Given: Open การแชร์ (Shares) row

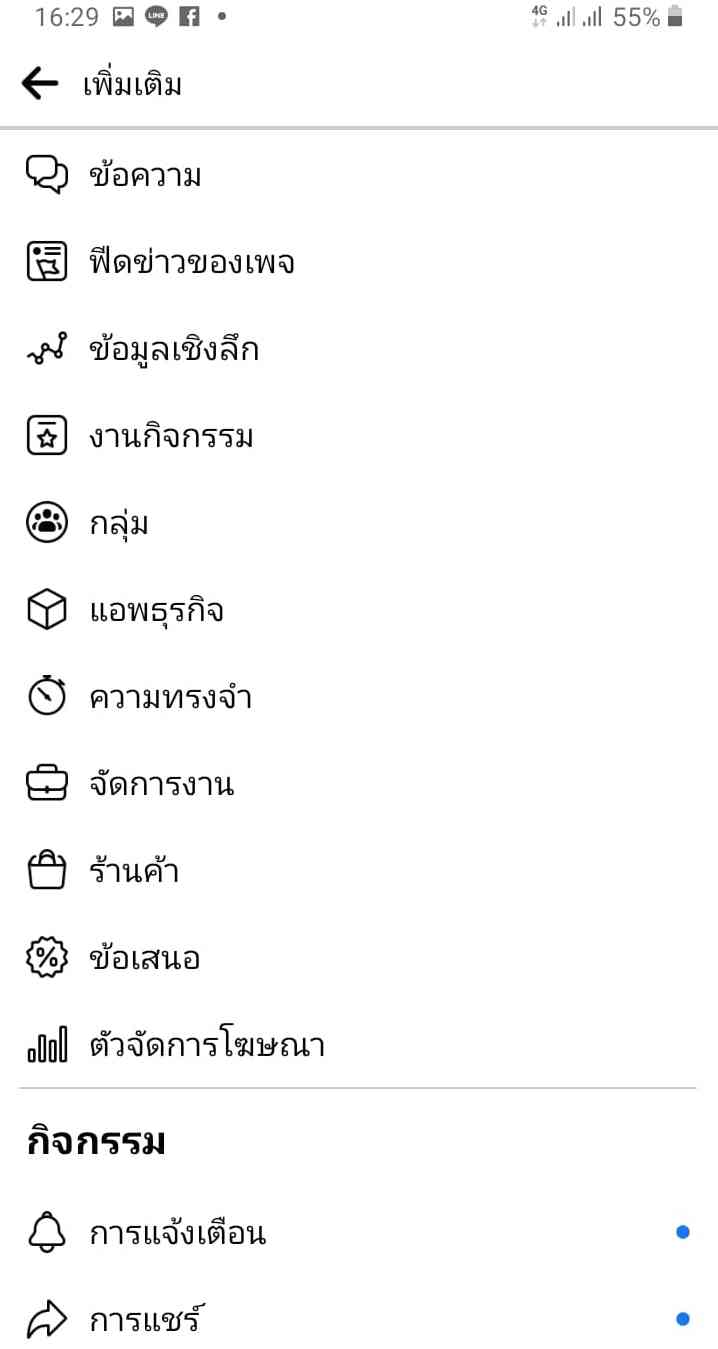Looking at the screenshot, I should (145, 1320).
